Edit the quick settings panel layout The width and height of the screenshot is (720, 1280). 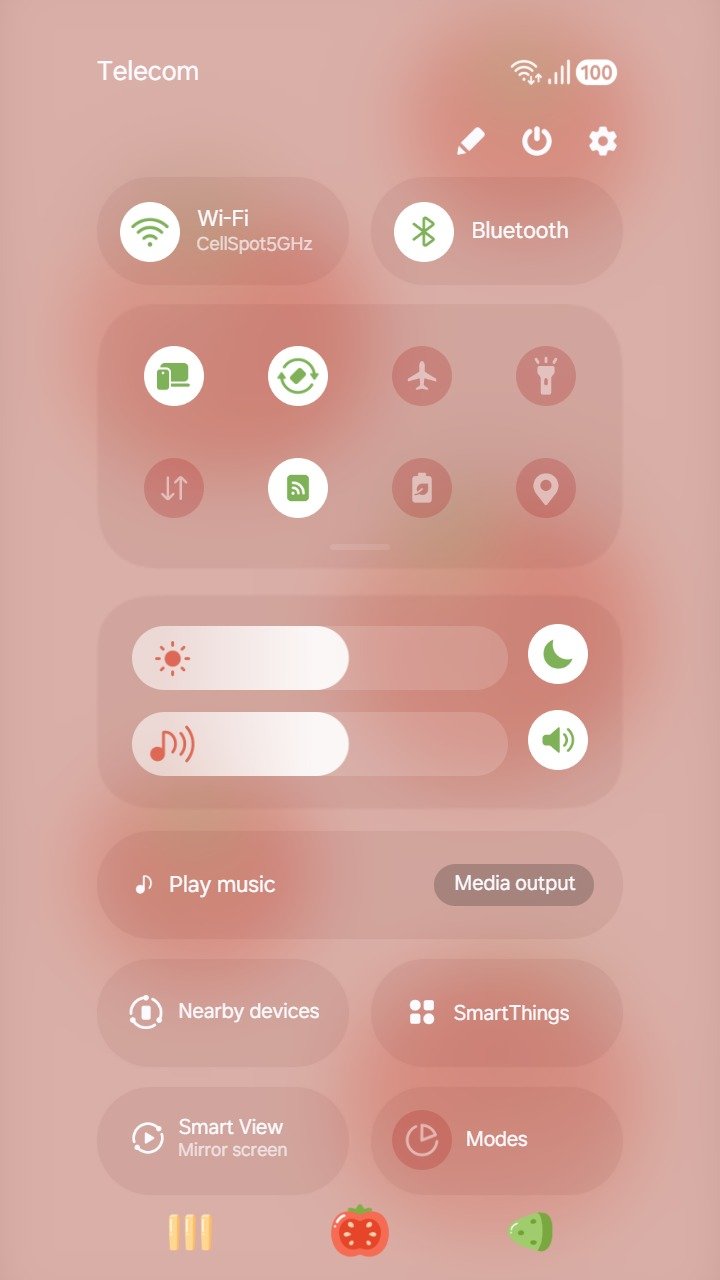coord(470,141)
